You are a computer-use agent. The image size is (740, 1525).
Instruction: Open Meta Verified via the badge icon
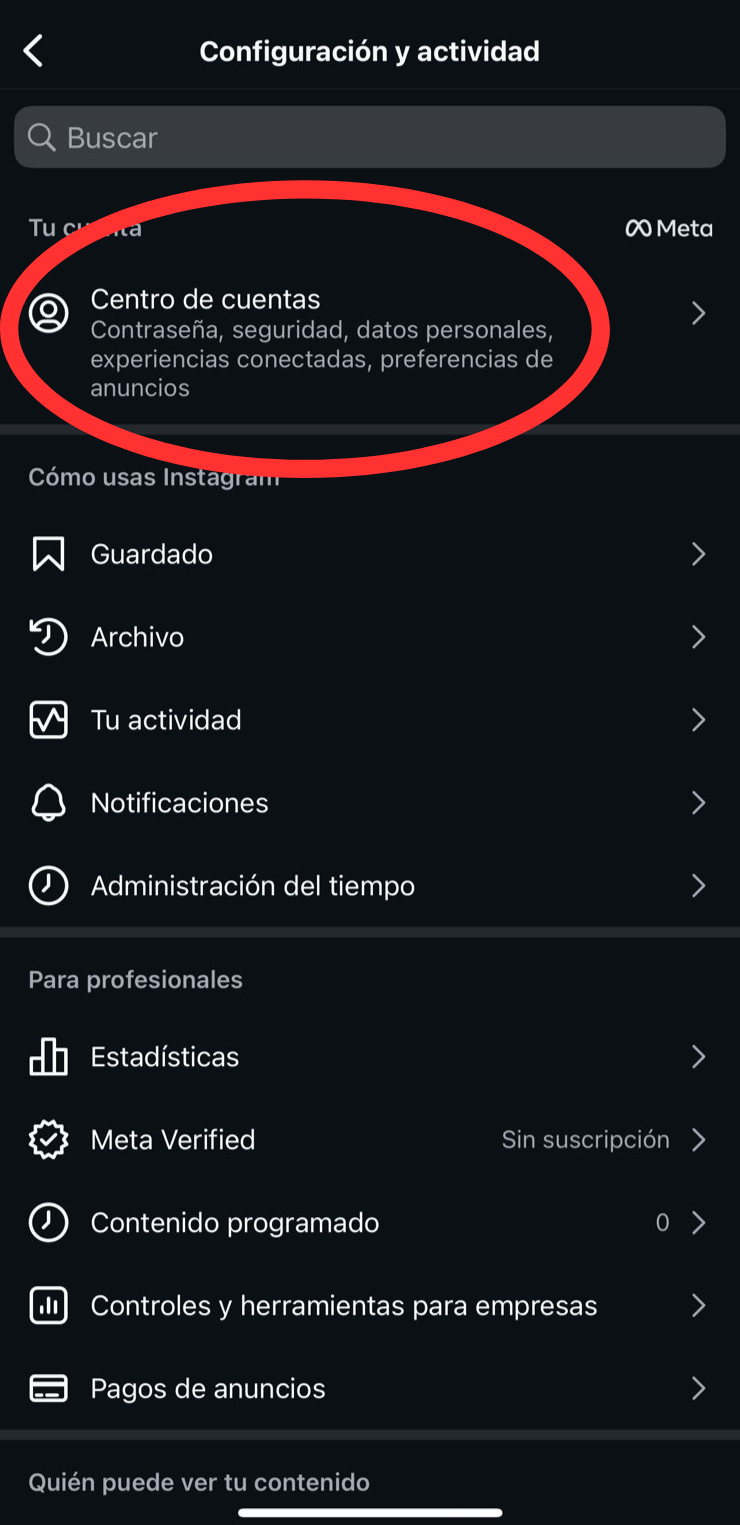pyautogui.click(x=48, y=1140)
